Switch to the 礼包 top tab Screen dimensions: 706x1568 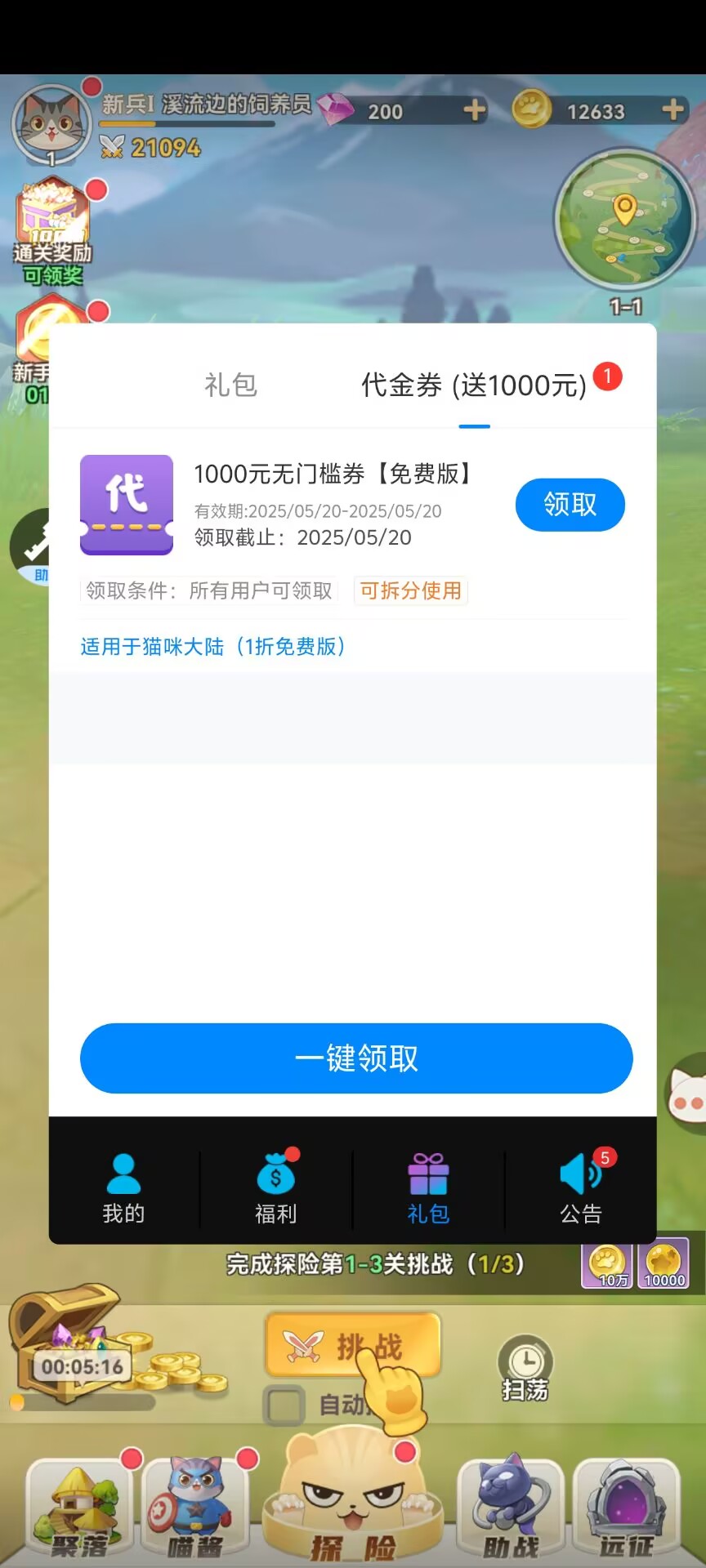[230, 385]
